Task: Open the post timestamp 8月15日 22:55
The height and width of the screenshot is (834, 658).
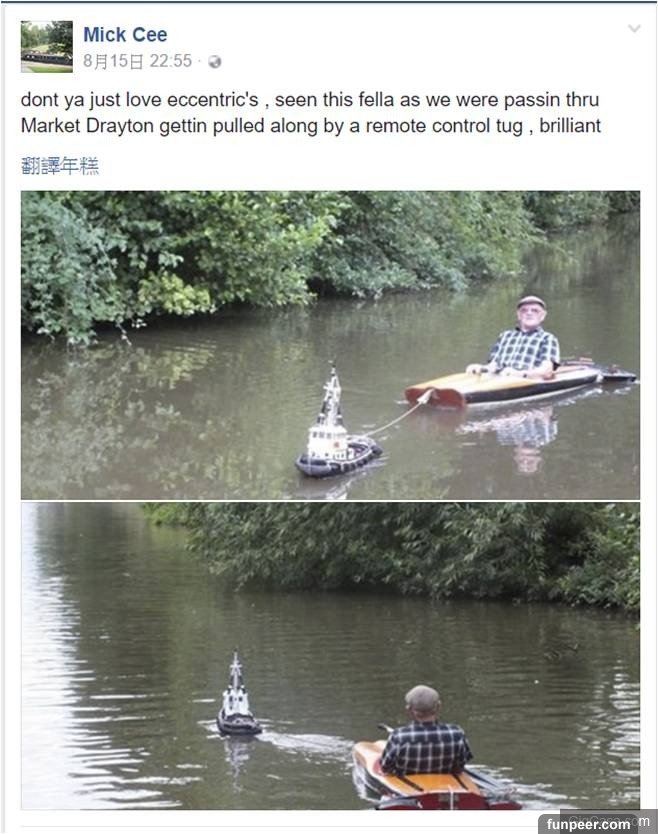Action: (137, 61)
